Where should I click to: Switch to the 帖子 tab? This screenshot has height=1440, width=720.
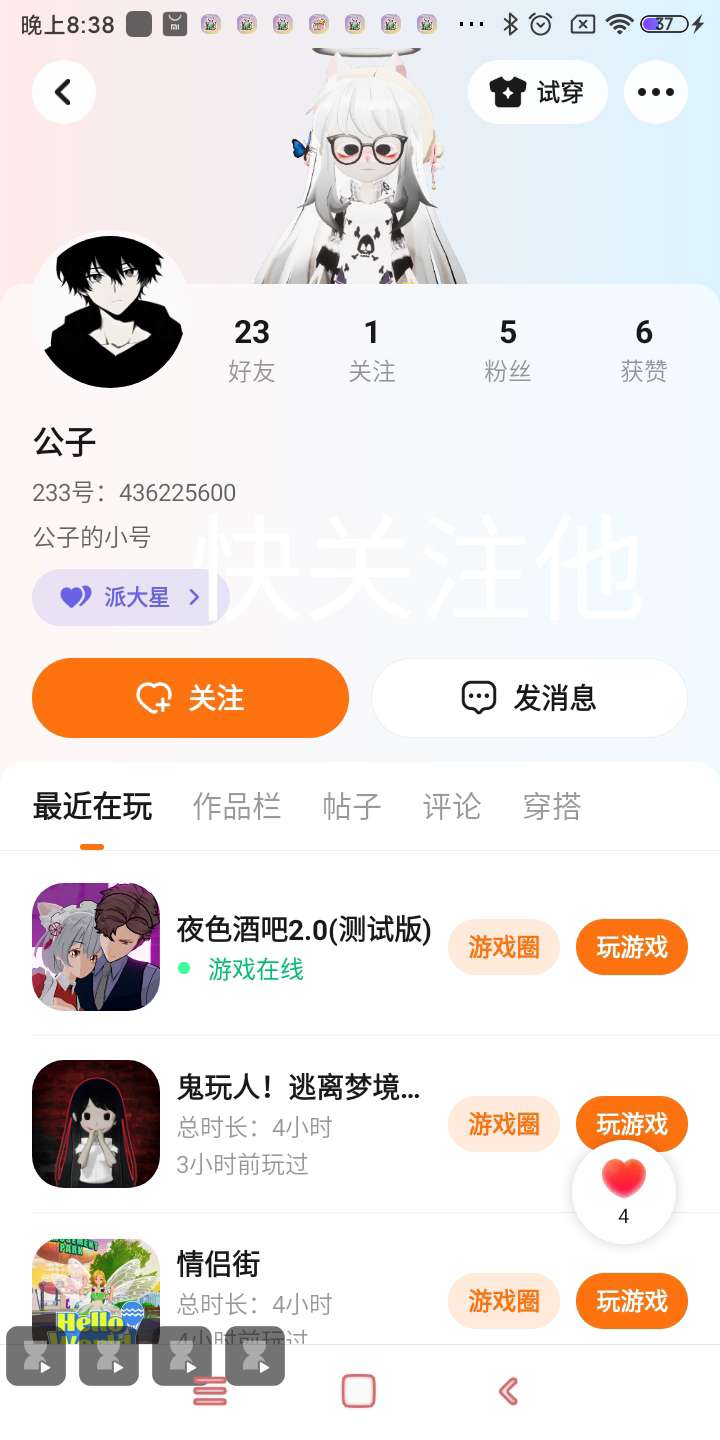pyautogui.click(x=352, y=806)
